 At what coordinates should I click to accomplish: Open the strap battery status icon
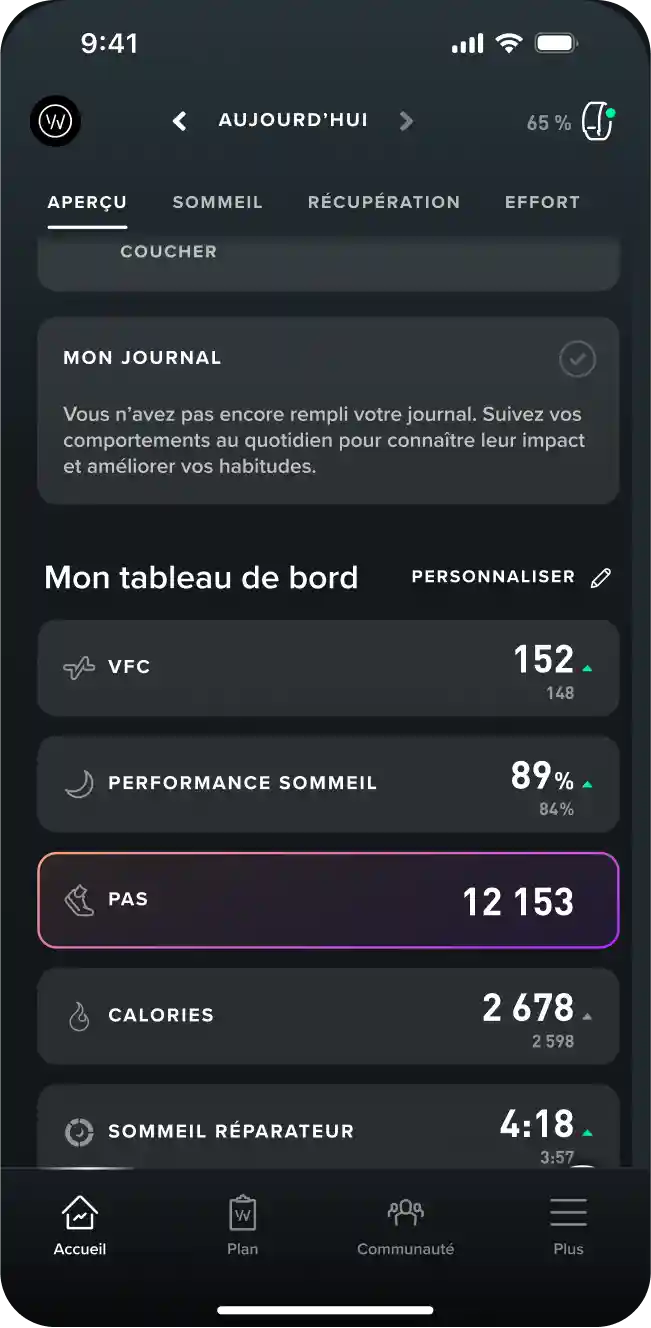point(597,122)
